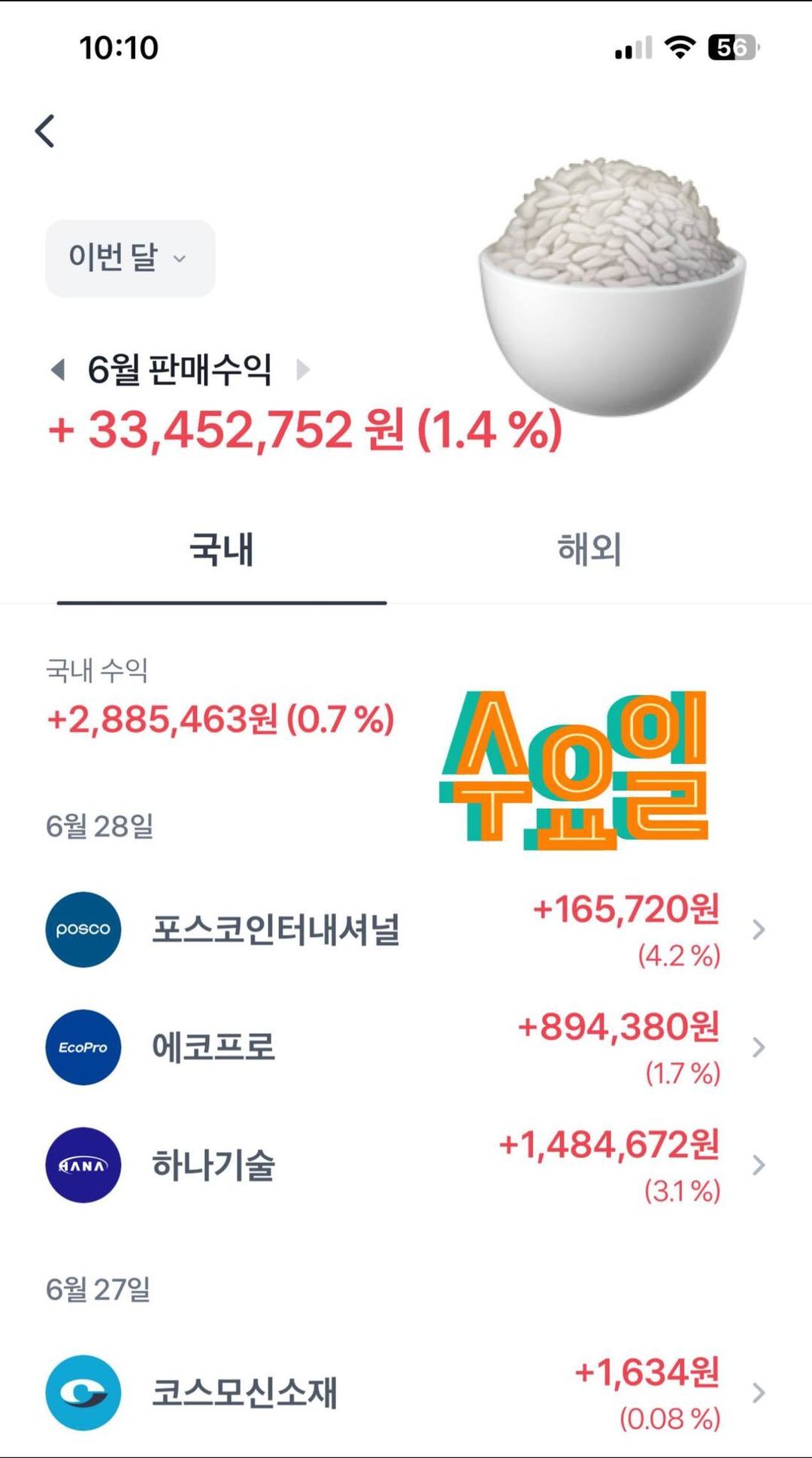Open the 하나기술 row

(x=406, y=1165)
